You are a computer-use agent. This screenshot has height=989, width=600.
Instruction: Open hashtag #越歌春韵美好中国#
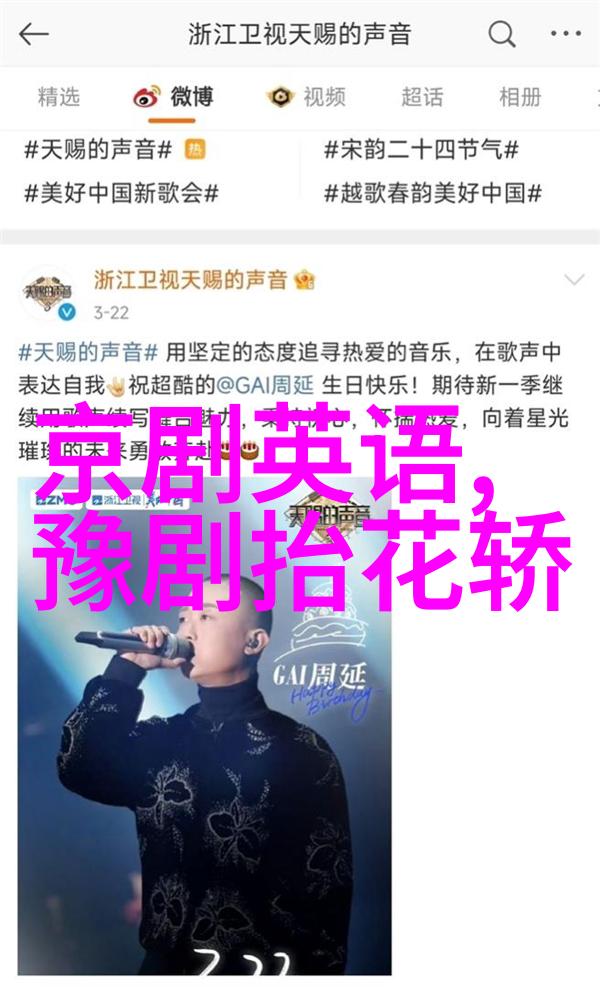click(x=433, y=193)
